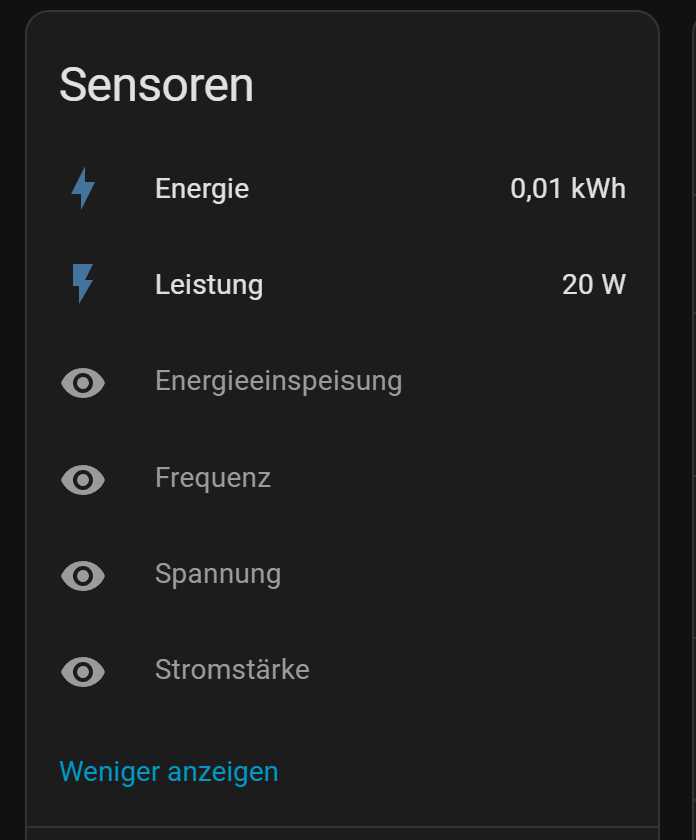Collapse list with Weniger anzeigen
Viewport: 696px width, 840px height.
click(169, 772)
